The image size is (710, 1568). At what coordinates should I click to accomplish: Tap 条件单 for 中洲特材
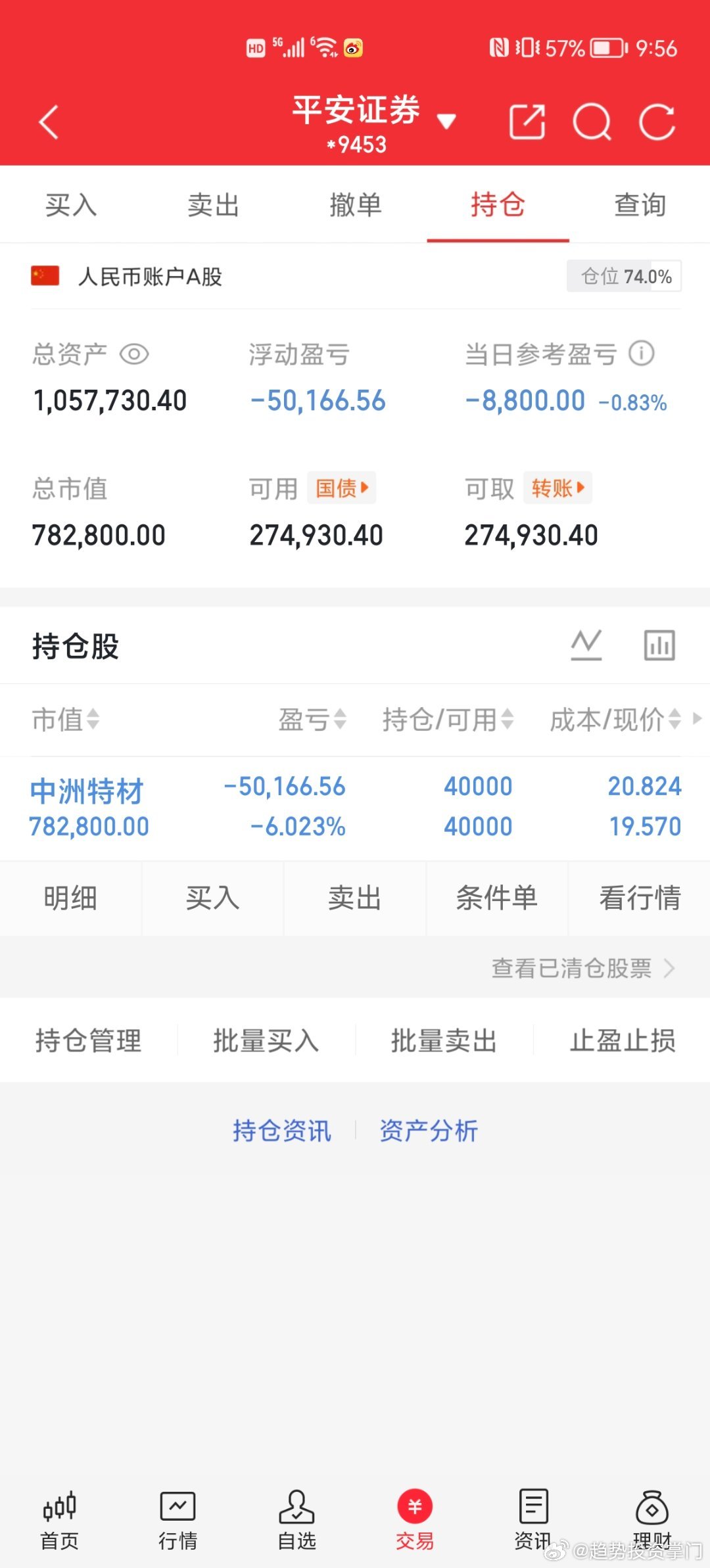[x=497, y=898]
